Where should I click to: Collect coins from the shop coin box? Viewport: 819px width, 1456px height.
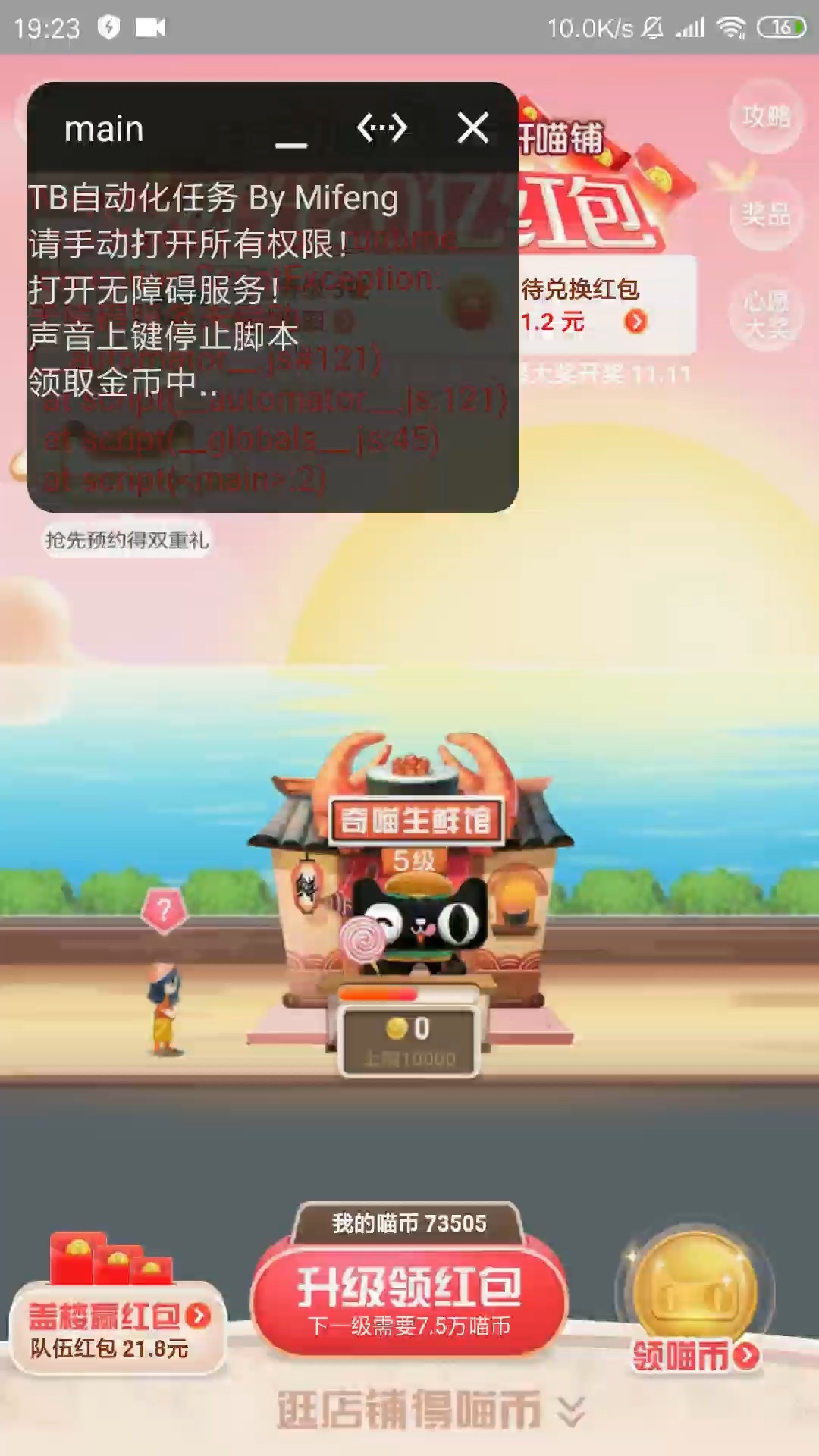tap(409, 1040)
